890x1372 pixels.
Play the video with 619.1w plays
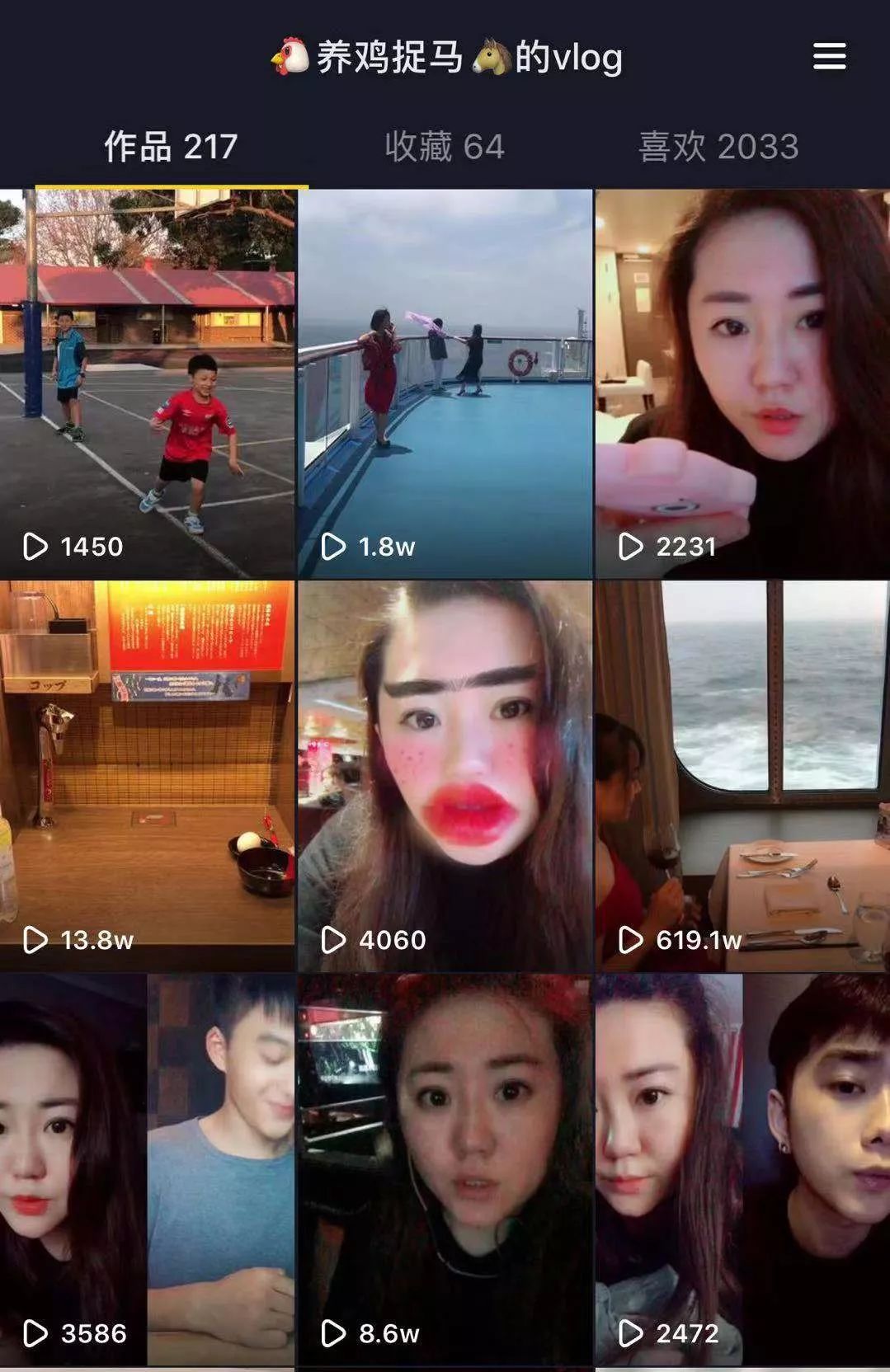click(742, 775)
